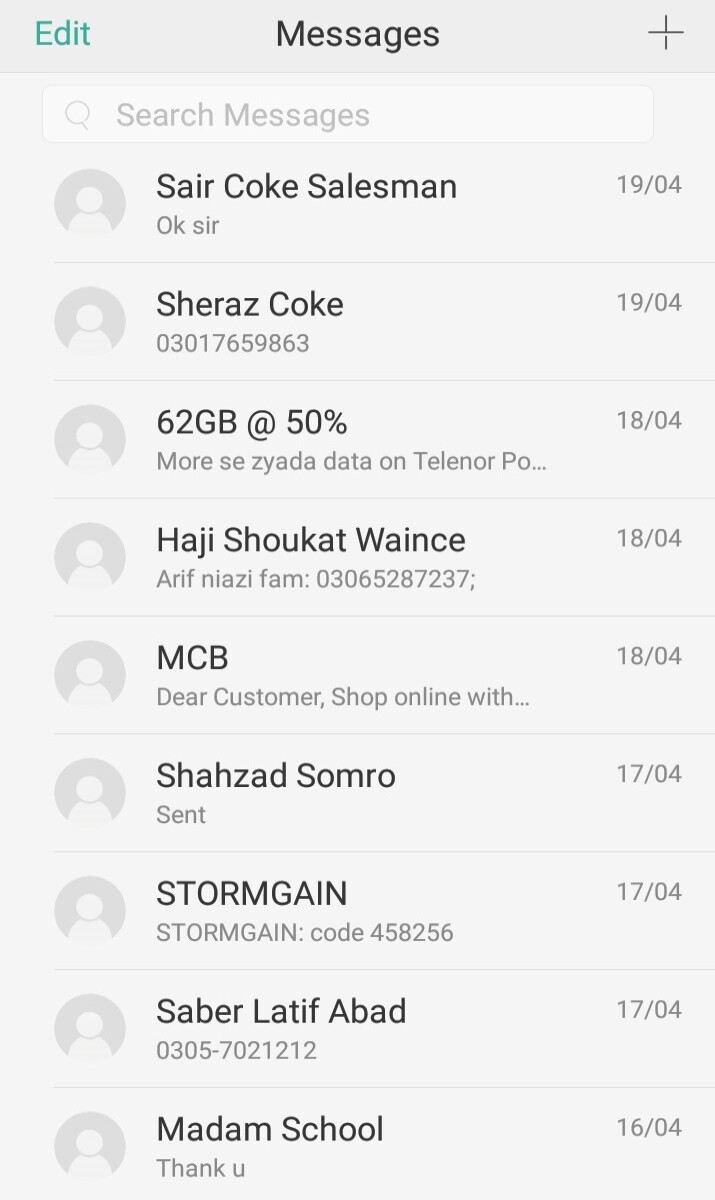View the 62GB @ 50% promo message

(357, 440)
